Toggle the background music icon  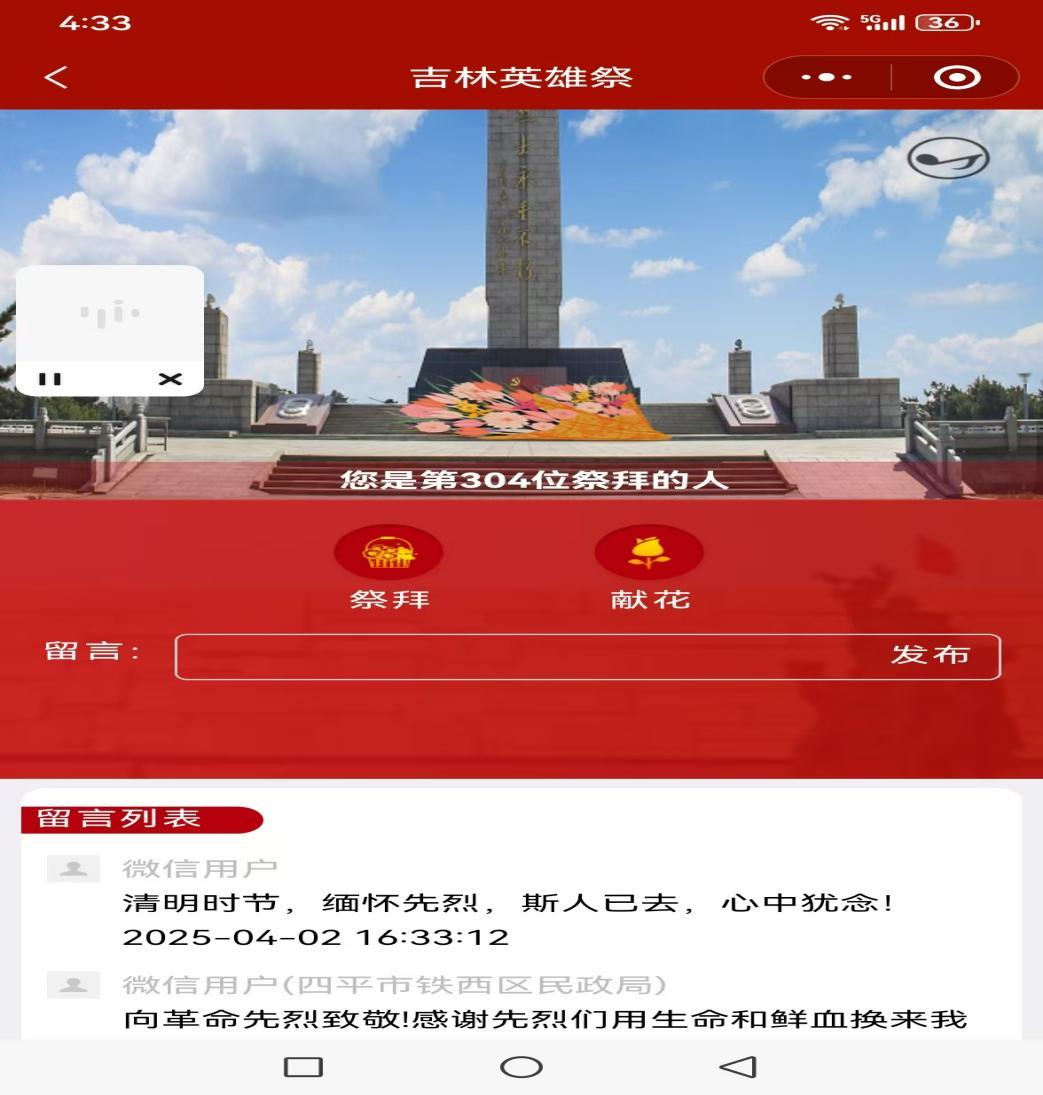pyautogui.click(x=948, y=159)
